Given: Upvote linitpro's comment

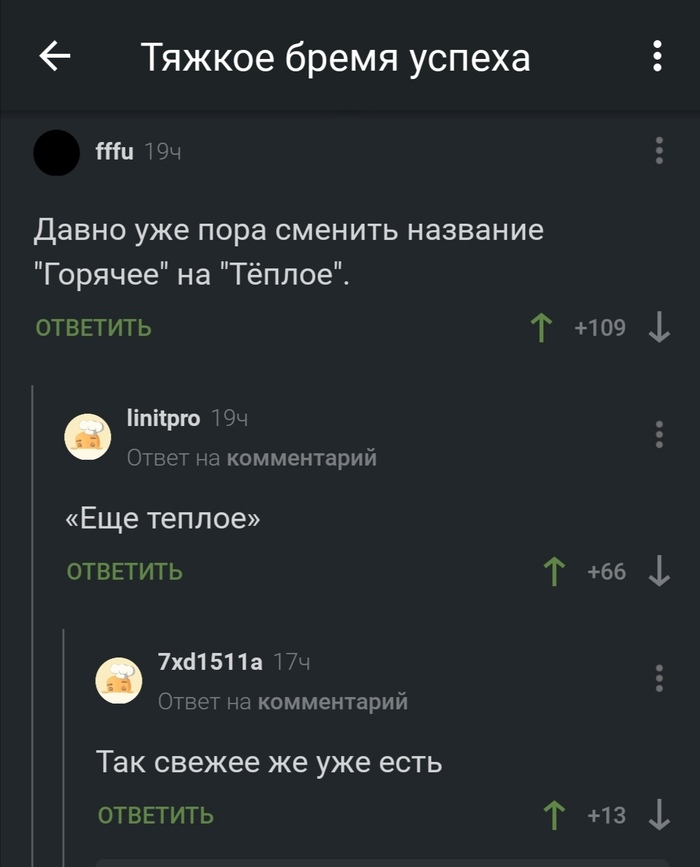Looking at the screenshot, I should 552,571.
